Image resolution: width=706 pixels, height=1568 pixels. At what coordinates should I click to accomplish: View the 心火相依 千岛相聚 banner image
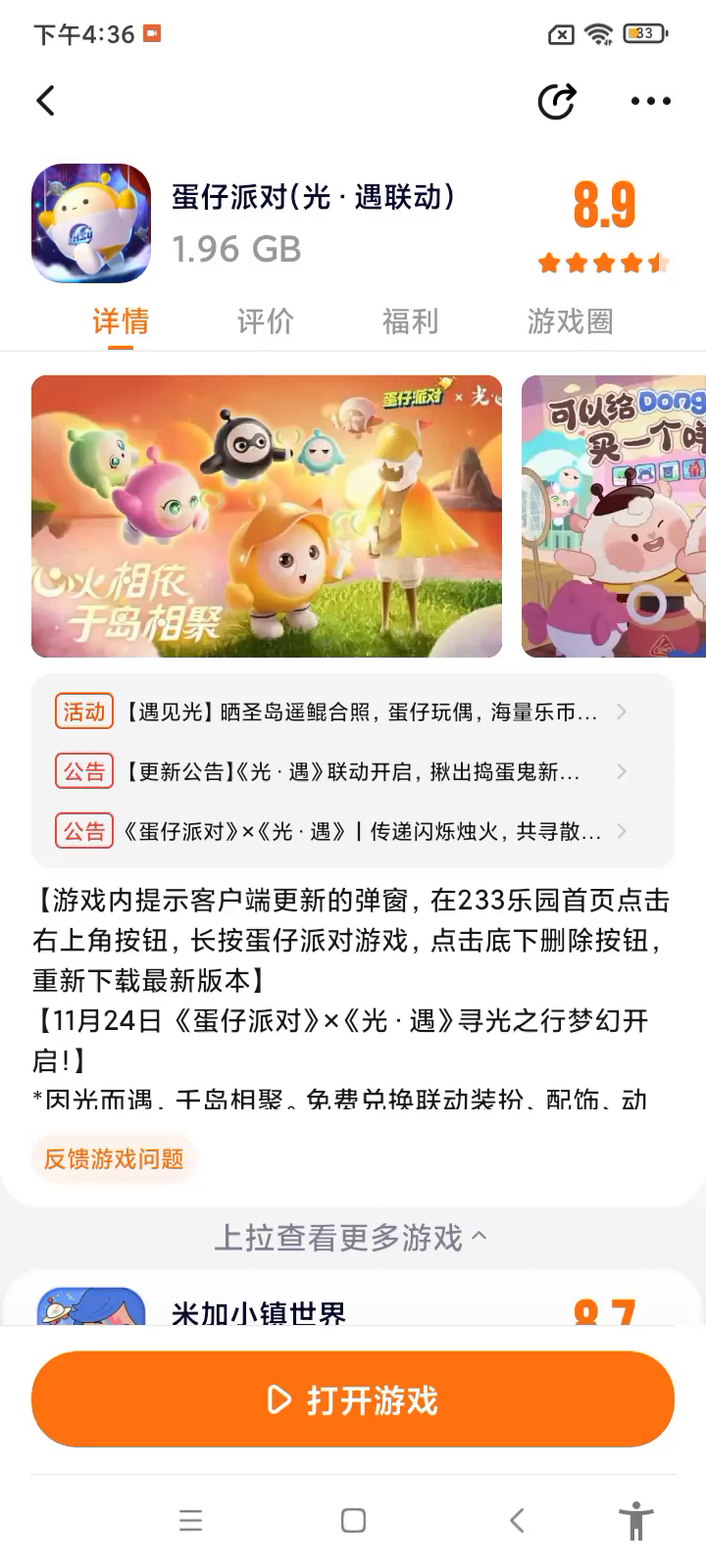[267, 516]
